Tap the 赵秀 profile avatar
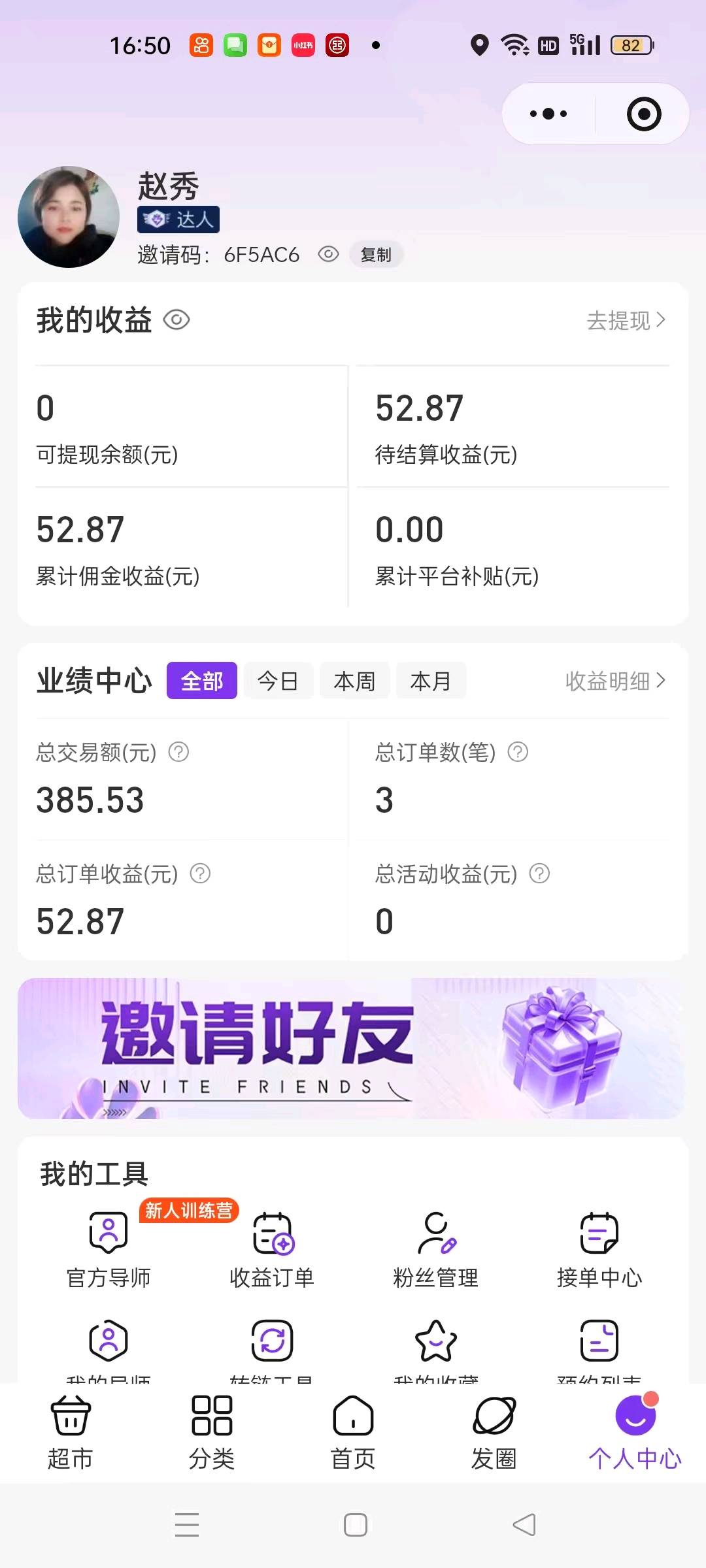The image size is (706, 1568). pyautogui.click(x=69, y=216)
